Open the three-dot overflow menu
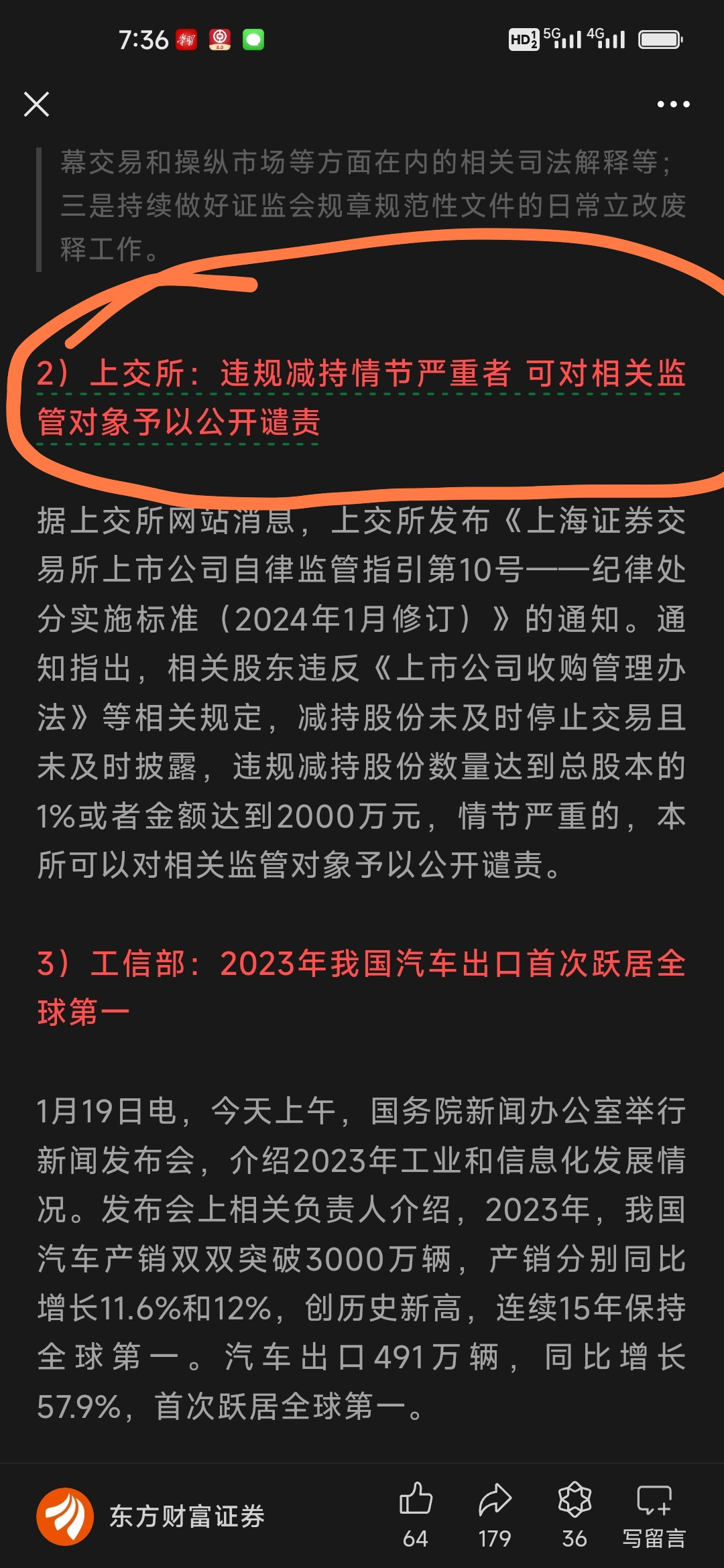This screenshot has width=724, height=1568. coord(672,105)
